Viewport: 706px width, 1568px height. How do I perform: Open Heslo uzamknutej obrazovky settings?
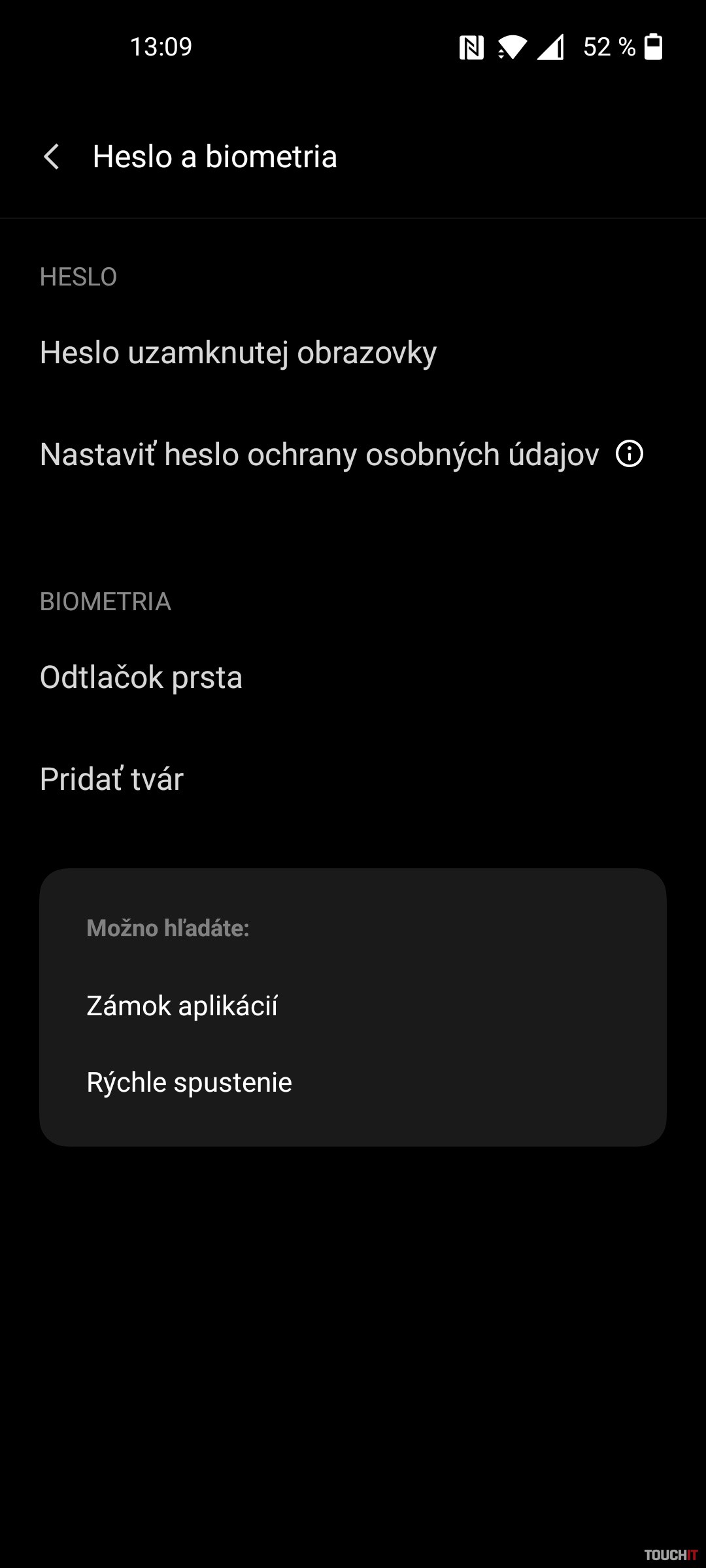pos(238,353)
